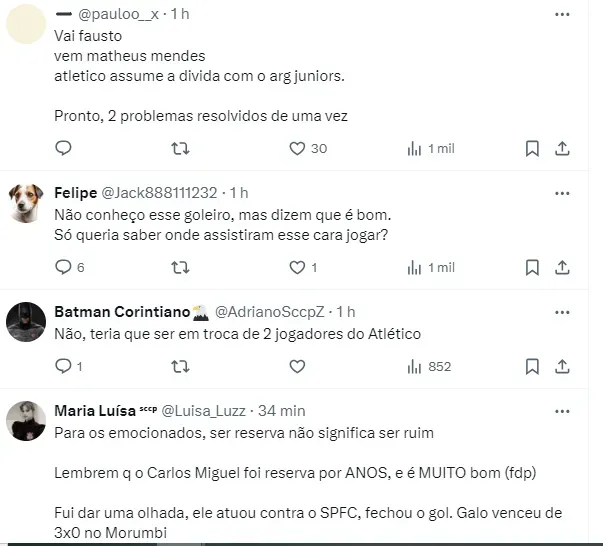Reply to Batman Corintiano's post

point(63,367)
